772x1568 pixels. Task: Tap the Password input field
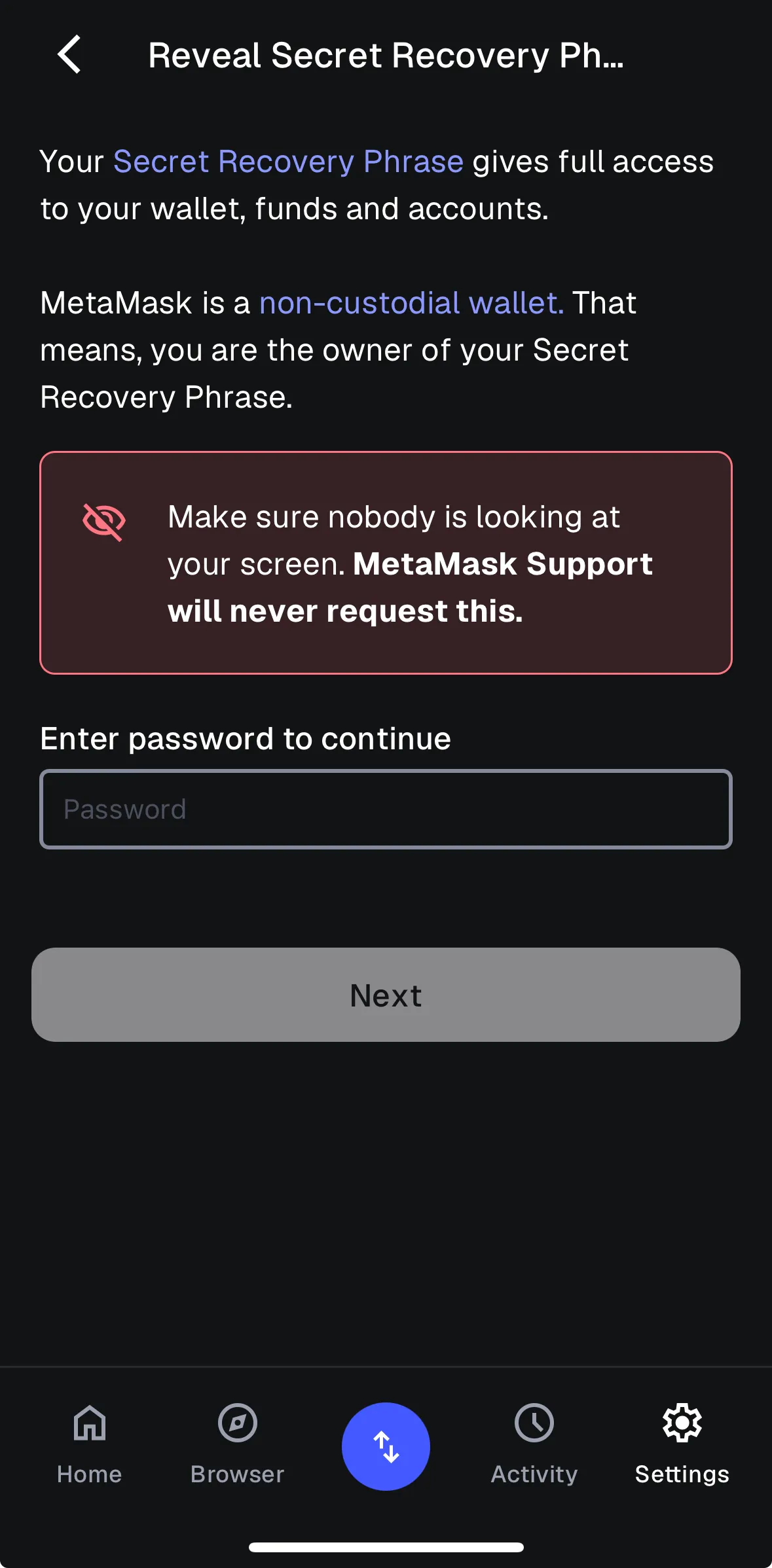tap(386, 810)
